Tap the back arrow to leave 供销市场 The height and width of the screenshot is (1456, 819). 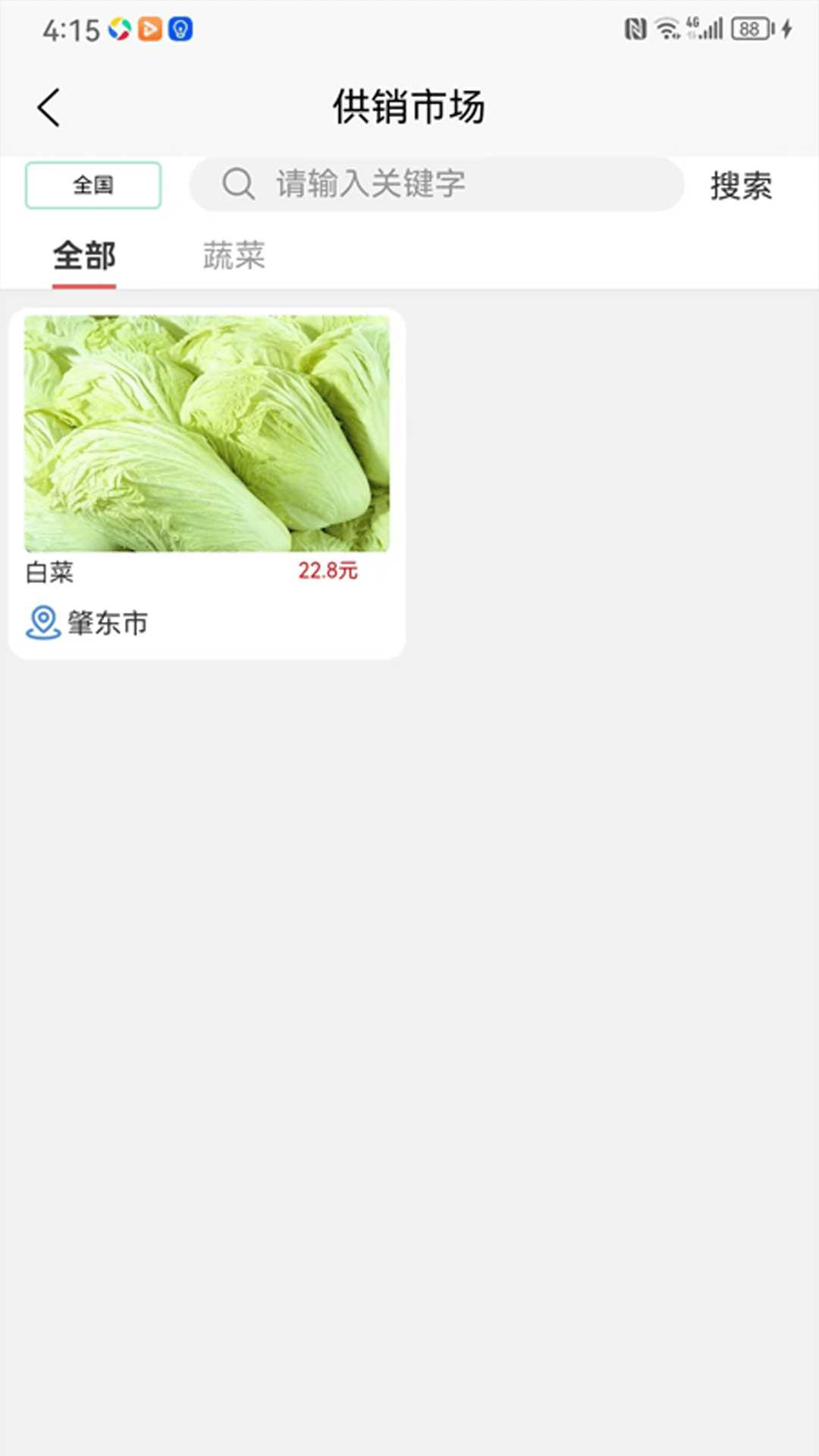tap(49, 107)
